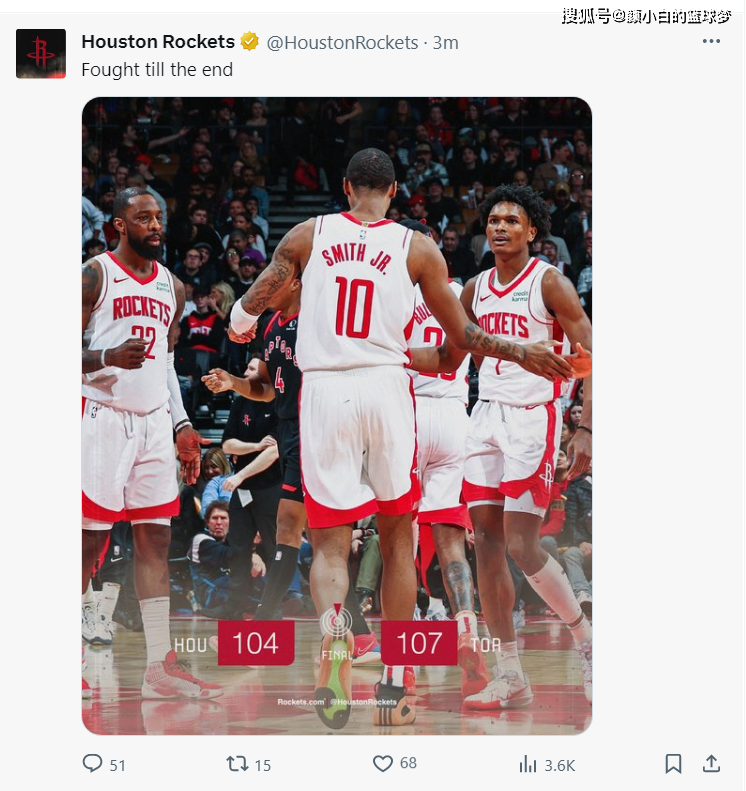The width and height of the screenshot is (746, 791).
Task: Share the Houston Rockets post
Action: click(711, 764)
